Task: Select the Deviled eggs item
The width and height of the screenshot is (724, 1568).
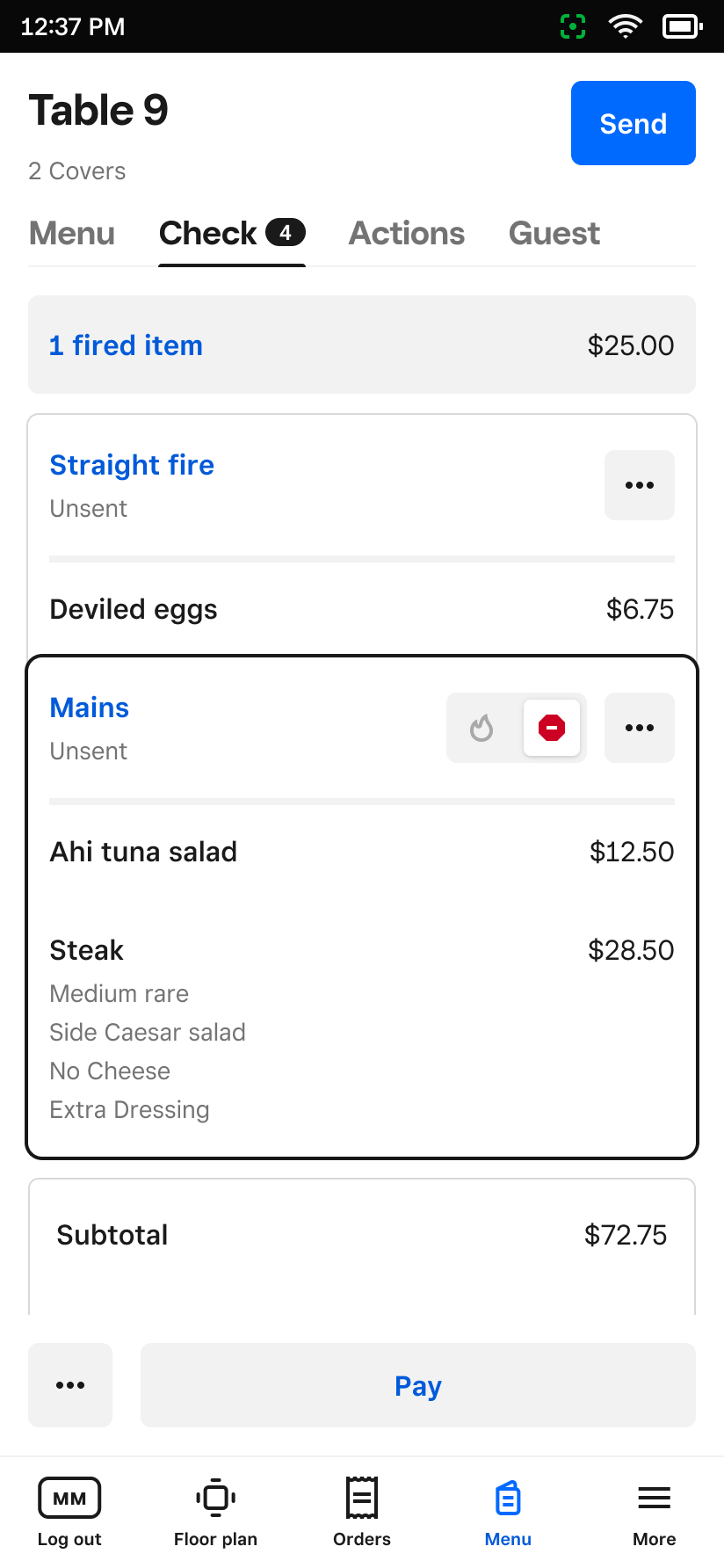Action: [x=361, y=609]
